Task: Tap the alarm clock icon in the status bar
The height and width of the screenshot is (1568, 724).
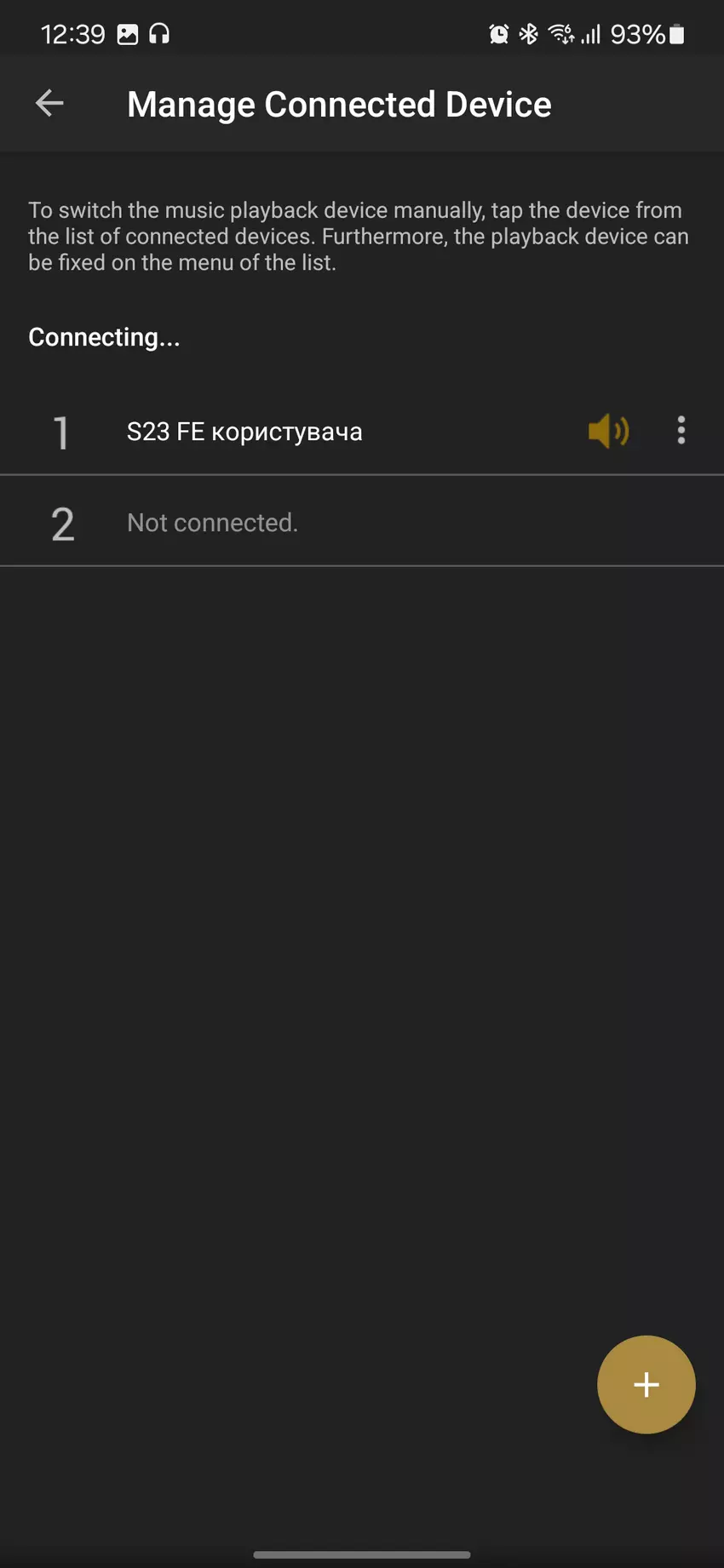Action: pyautogui.click(x=498, y=34)
